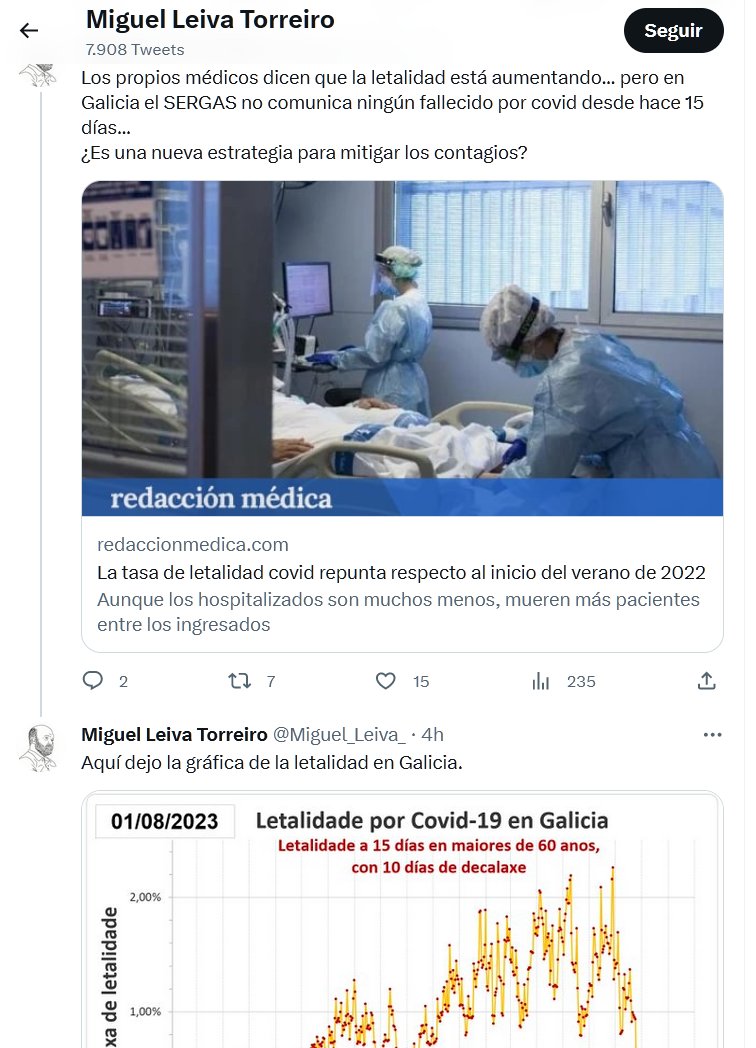The width and height of the screenshot is (756, 1048).
Task: Like the tweet with 15 likes
Action: click(386, 681)
